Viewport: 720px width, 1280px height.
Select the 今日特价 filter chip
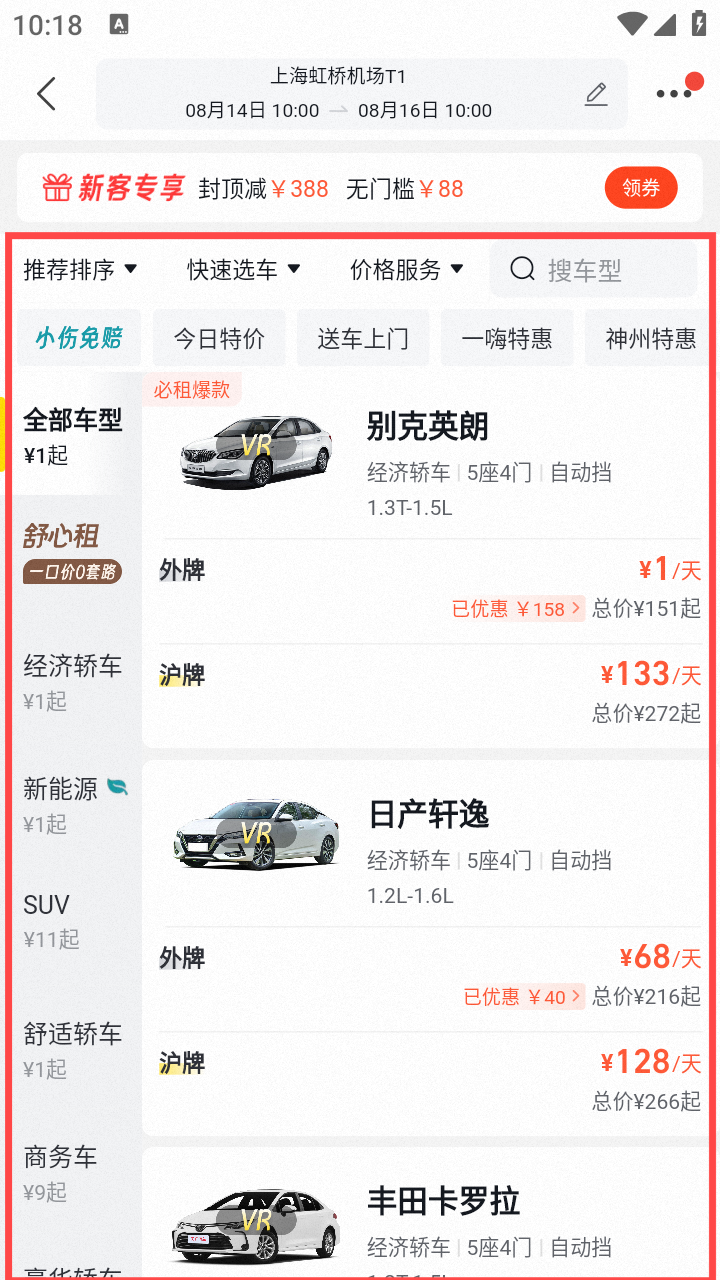[219, 338]
